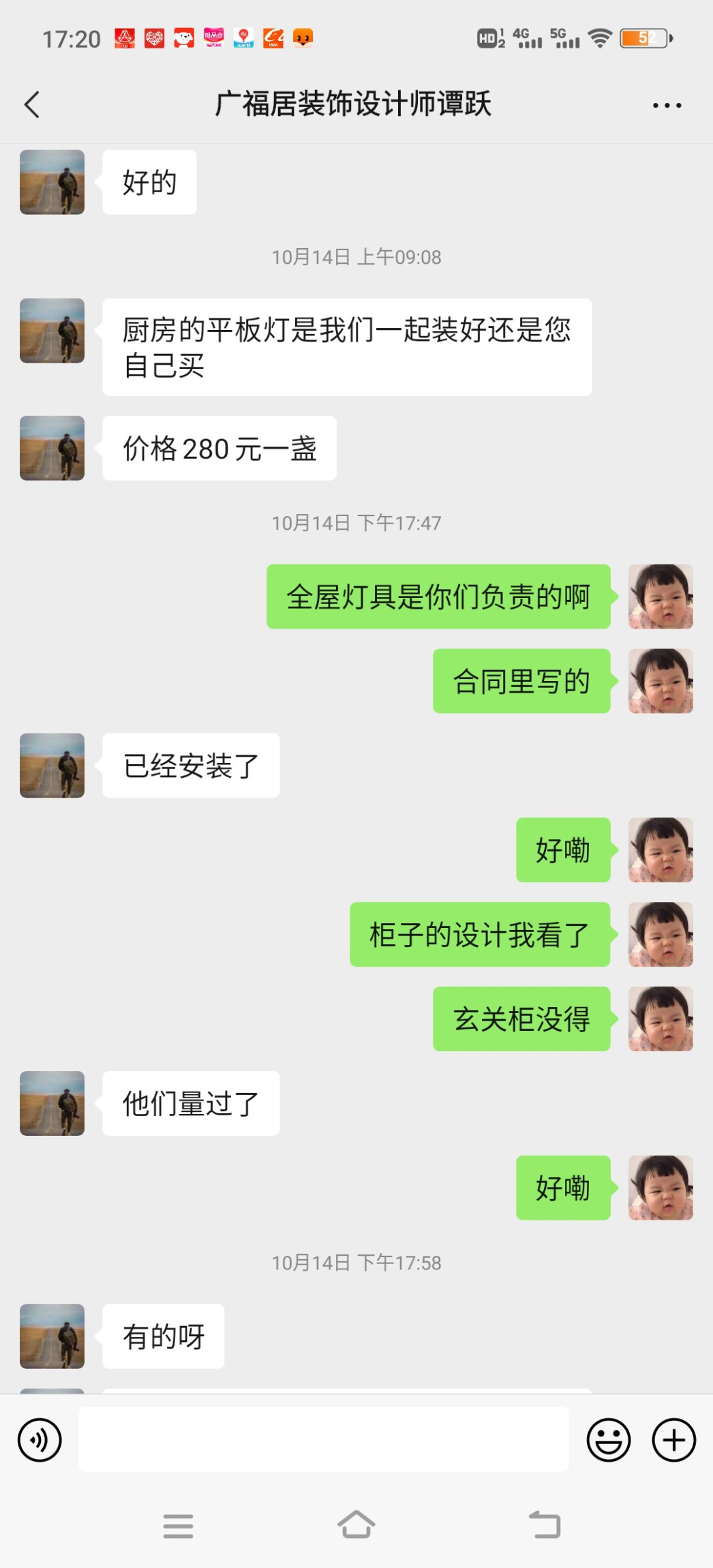This screenshot has height=1568, width=713.
Task: Open the plus attachments panel
Action: [673, 1440]
